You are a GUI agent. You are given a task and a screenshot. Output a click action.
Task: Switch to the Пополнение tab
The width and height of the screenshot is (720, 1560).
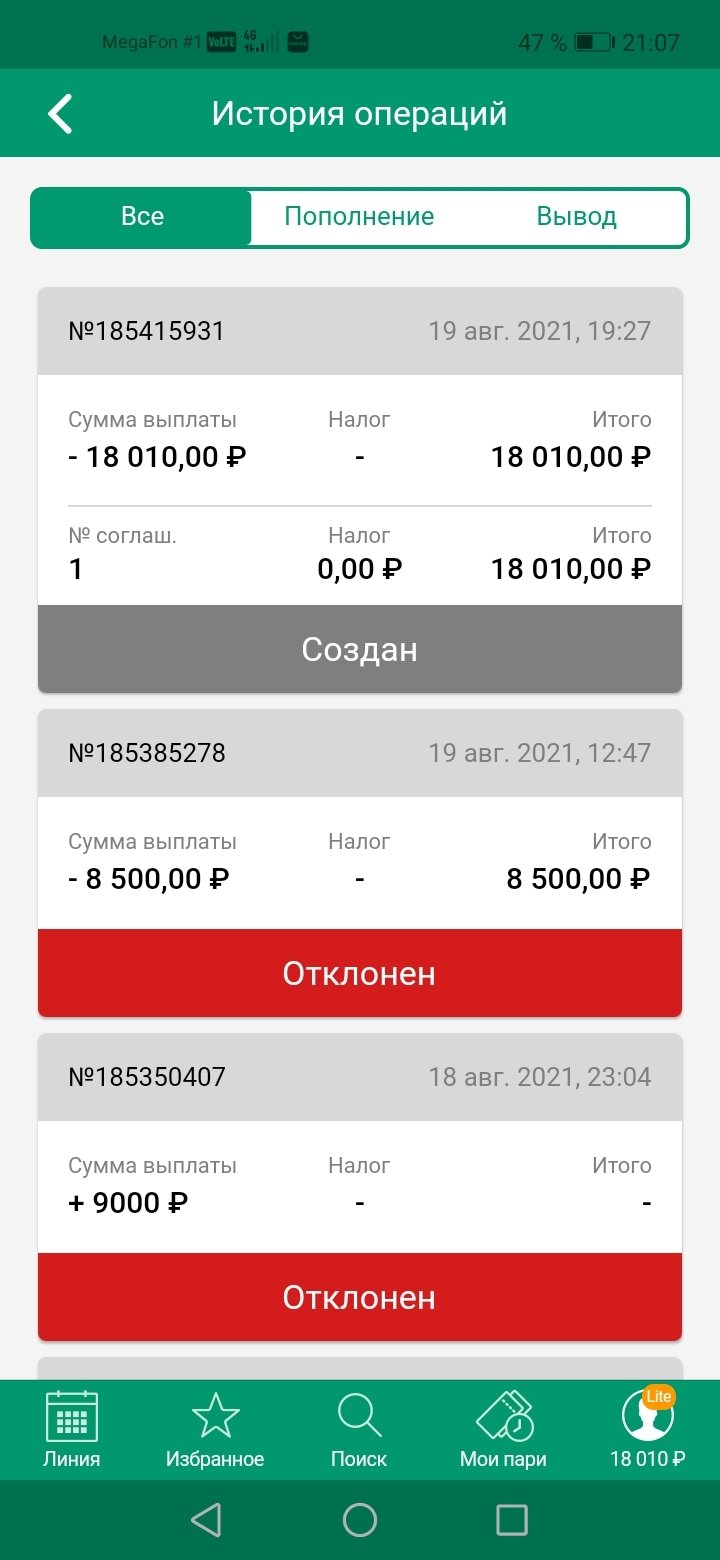(359, 217)
